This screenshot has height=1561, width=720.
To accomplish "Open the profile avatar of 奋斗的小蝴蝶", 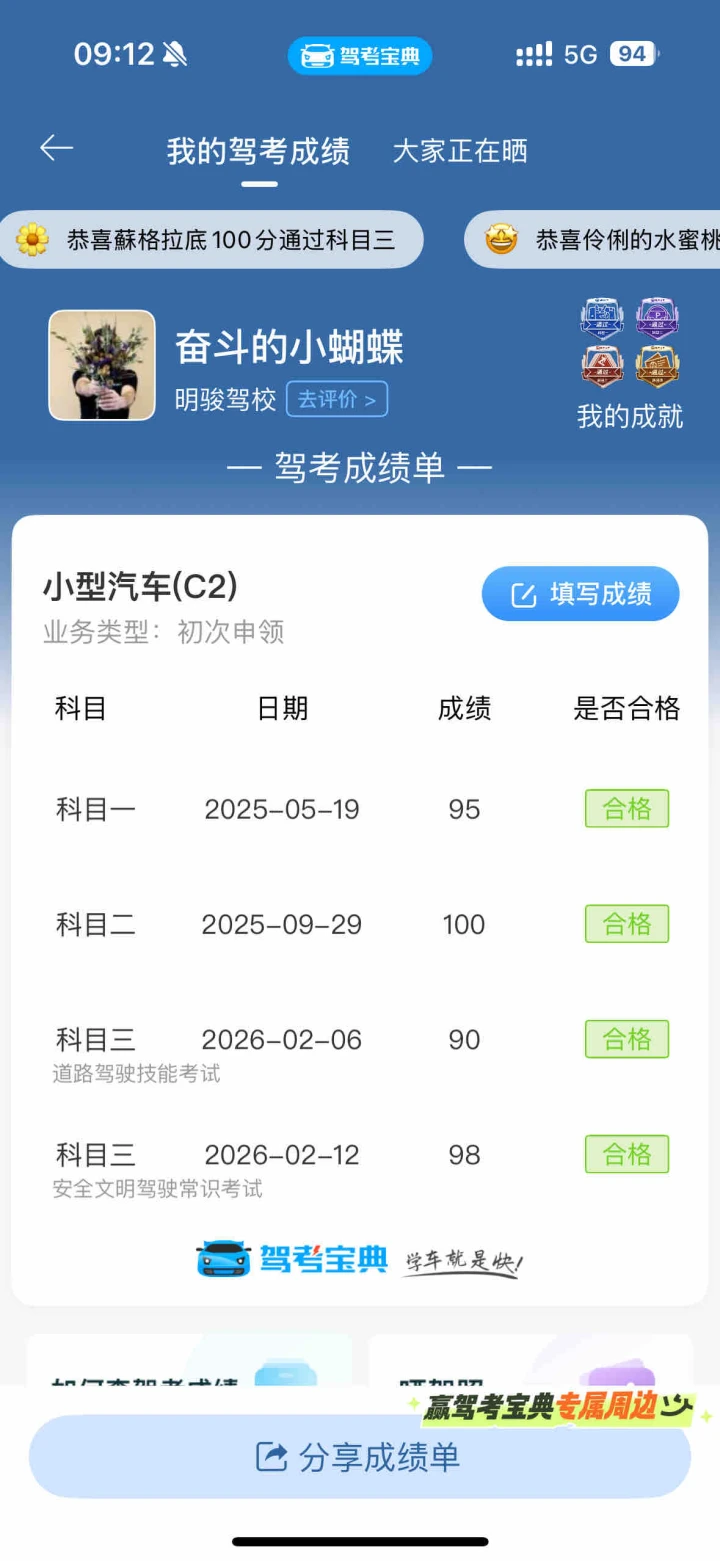I will click(102, 365).
